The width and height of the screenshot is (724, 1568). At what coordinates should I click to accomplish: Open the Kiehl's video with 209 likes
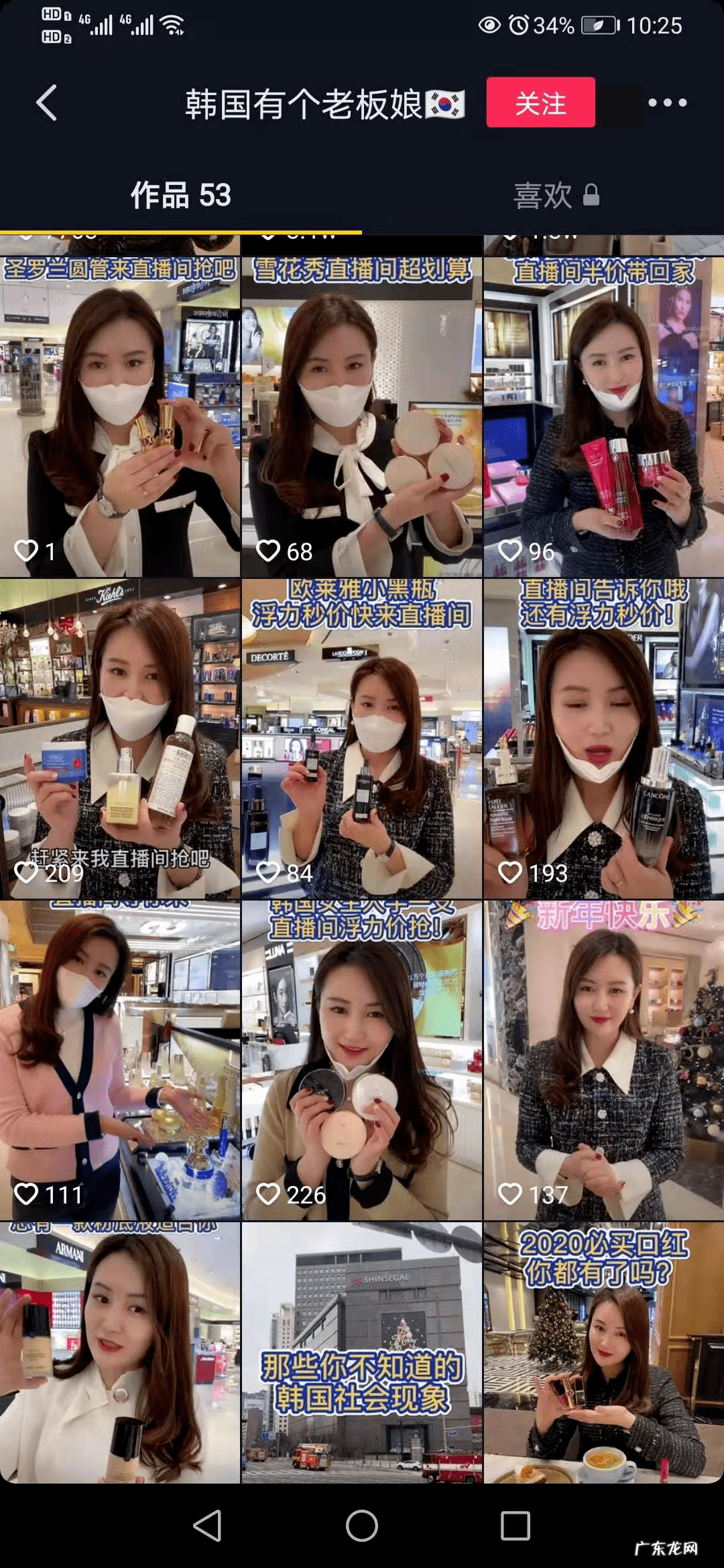(120, 737)
